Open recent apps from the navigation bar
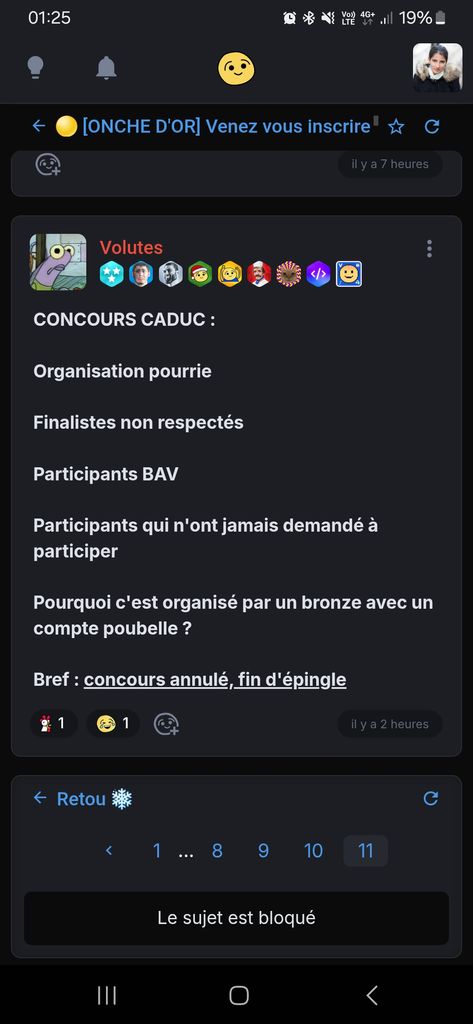 click(x=106, y=995)
